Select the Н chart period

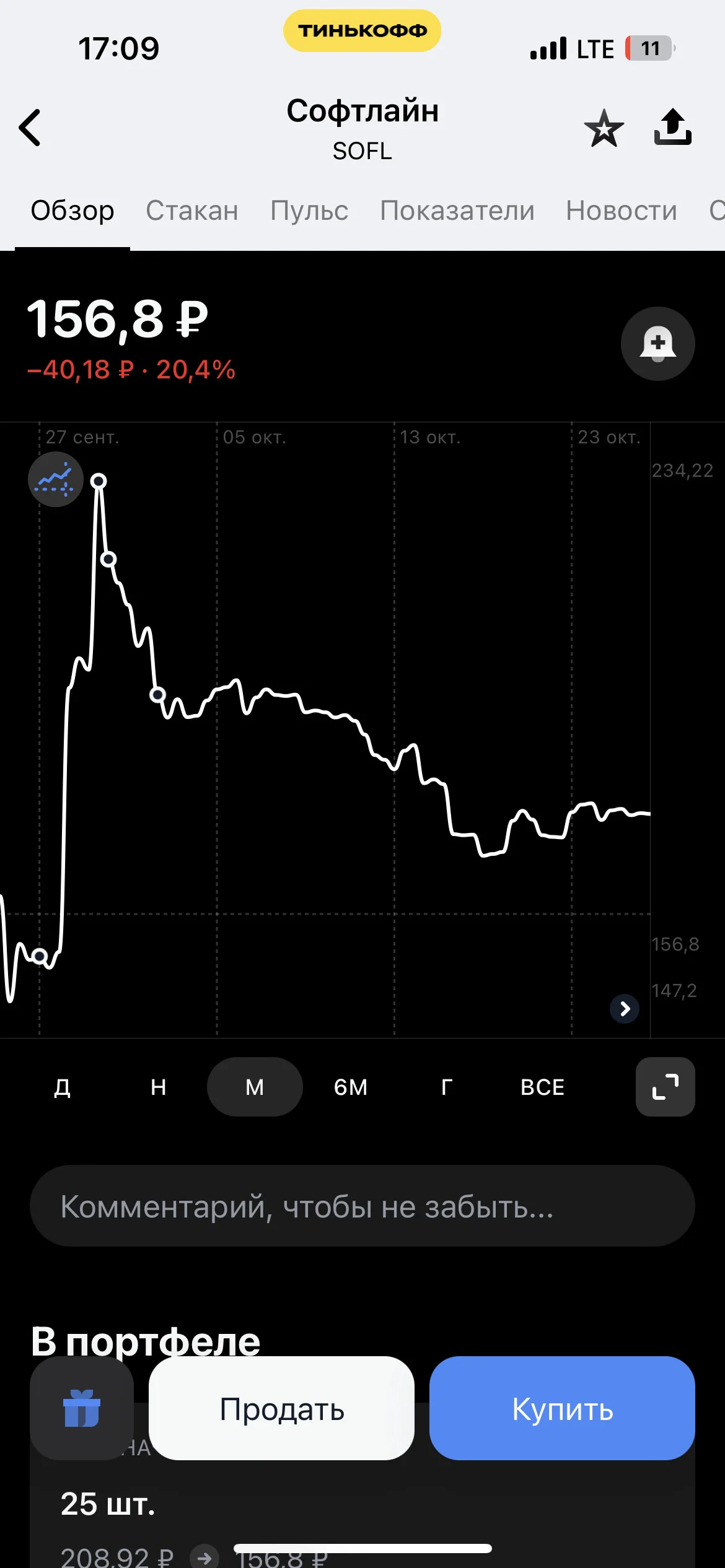(159, 1087)
